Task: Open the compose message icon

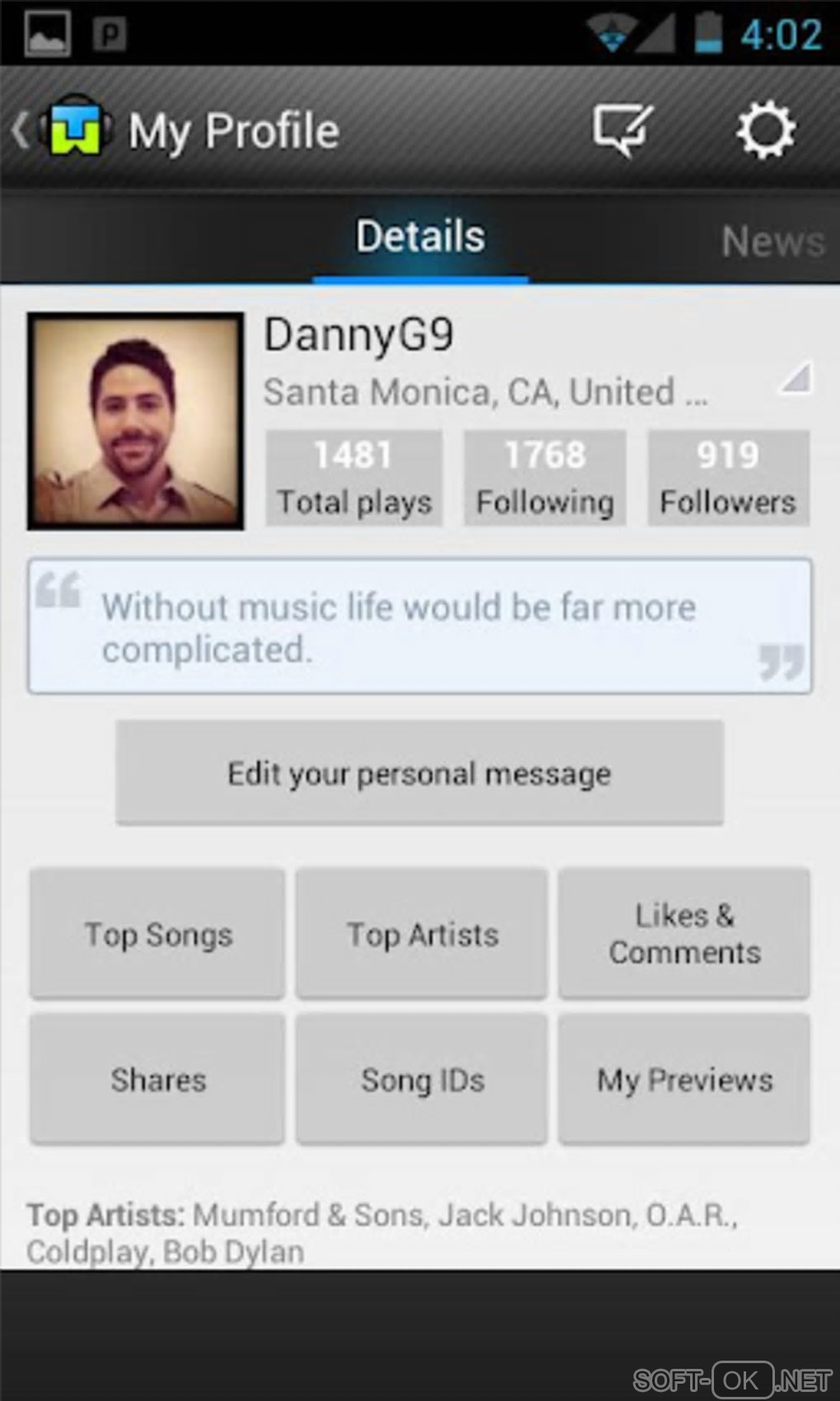Action: click(623, 129)
